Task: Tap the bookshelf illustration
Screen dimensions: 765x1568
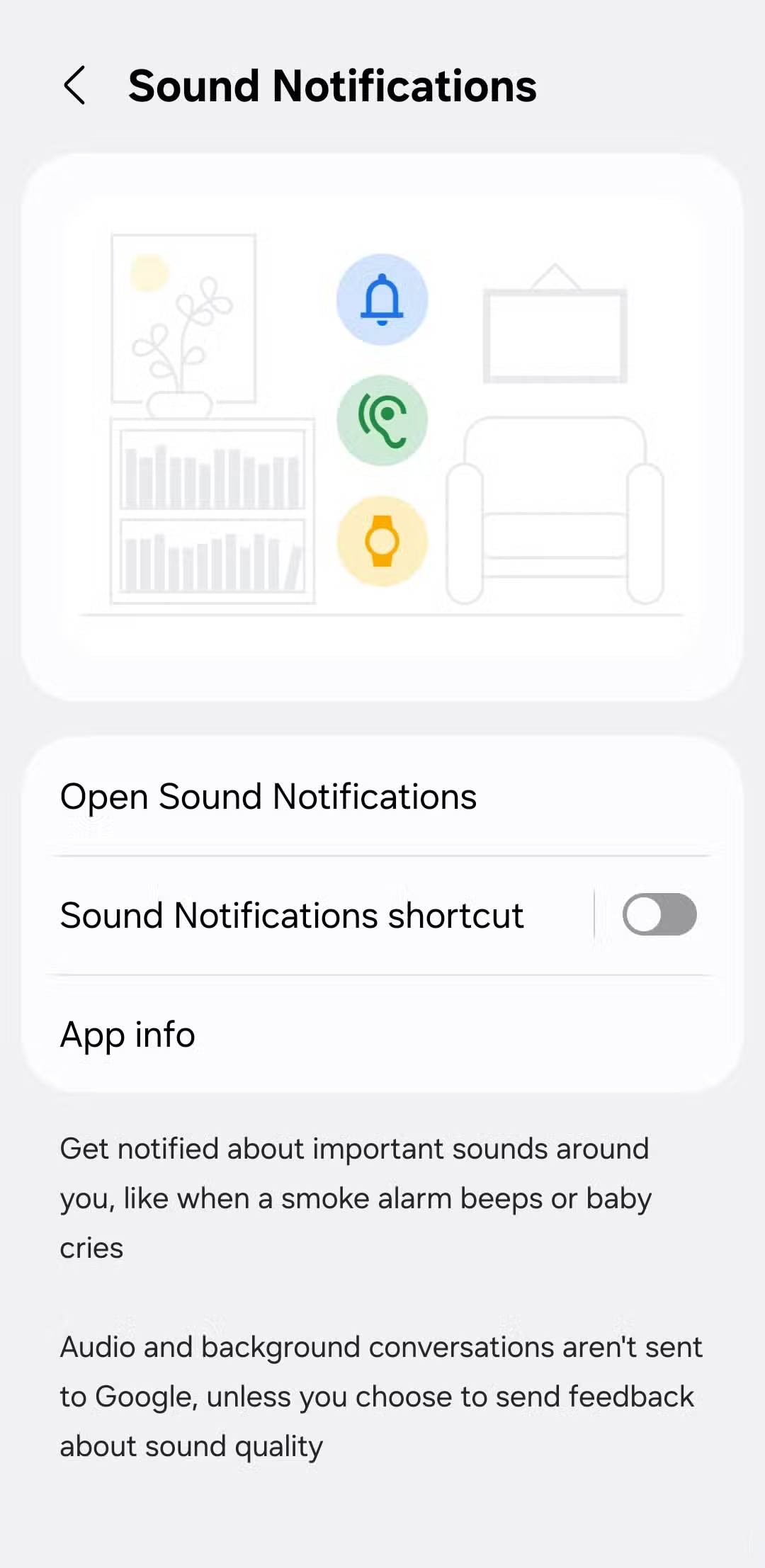Action: [212, 510]
